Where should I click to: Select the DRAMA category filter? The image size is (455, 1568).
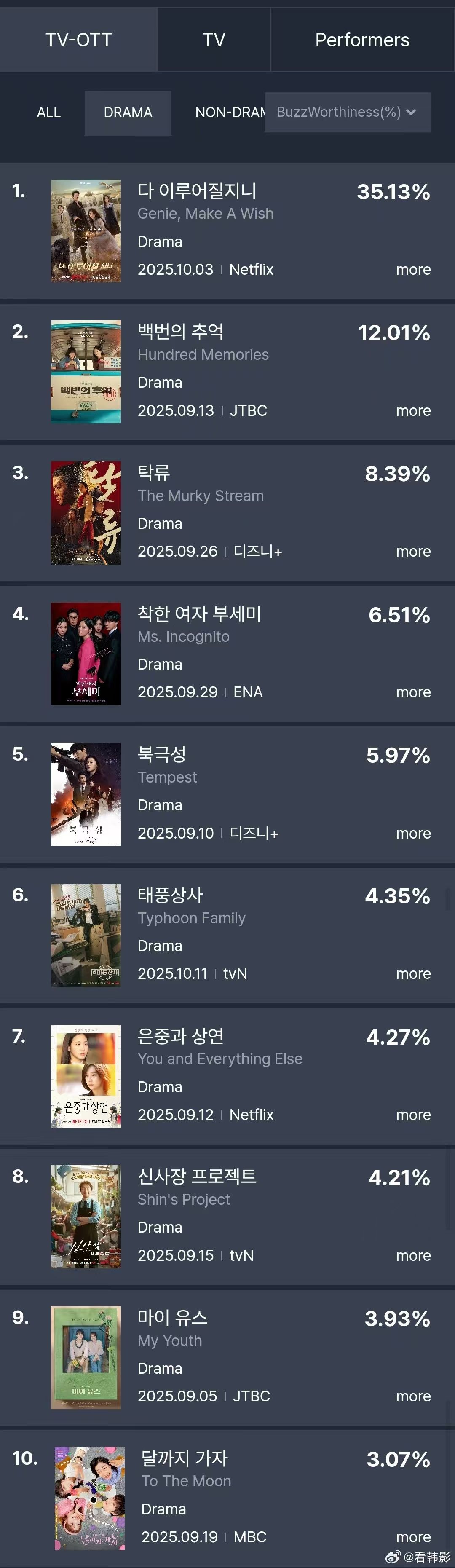click(x=128, y=113)
